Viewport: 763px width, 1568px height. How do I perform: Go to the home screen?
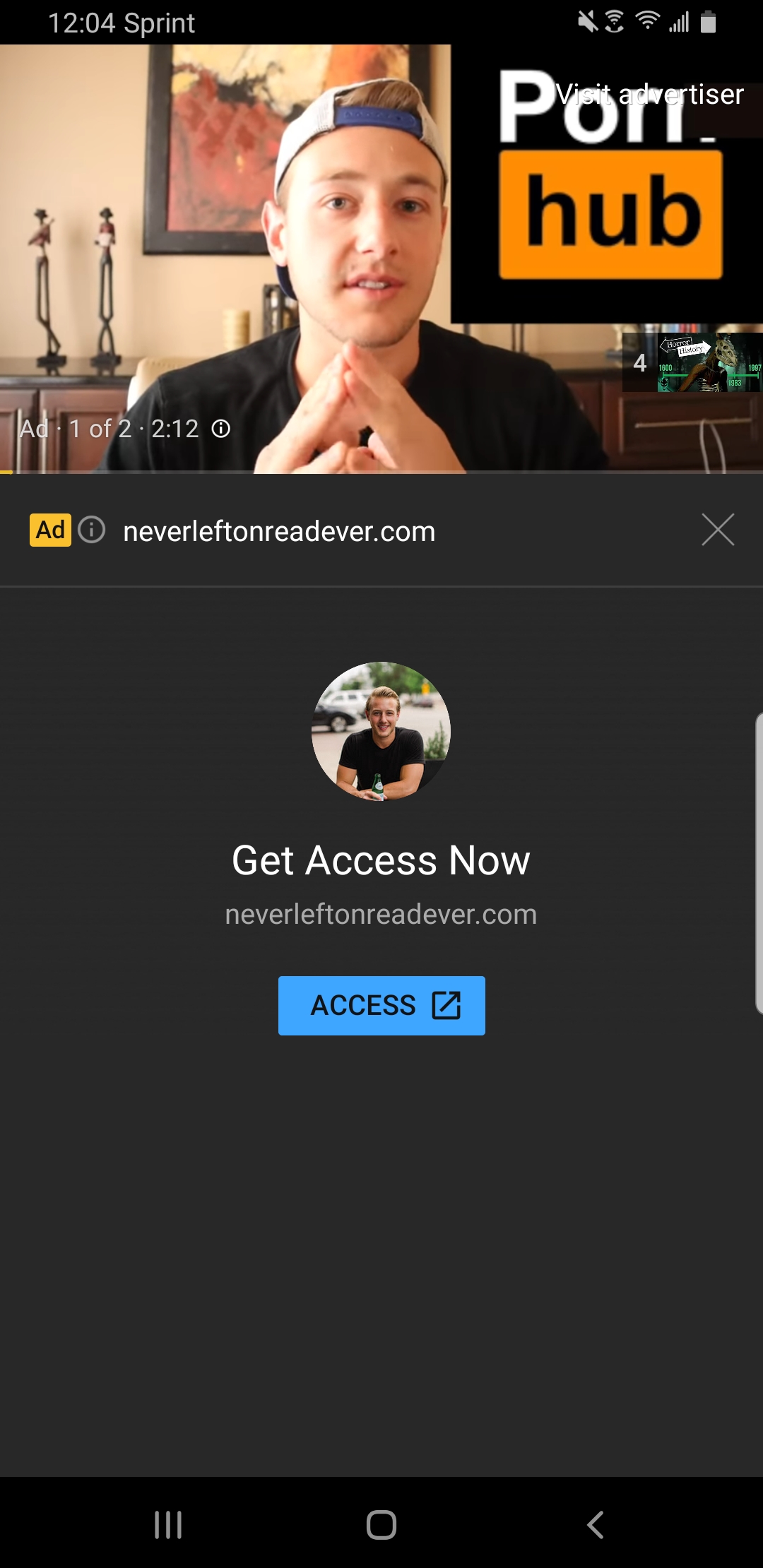(x=381, y=1524)
